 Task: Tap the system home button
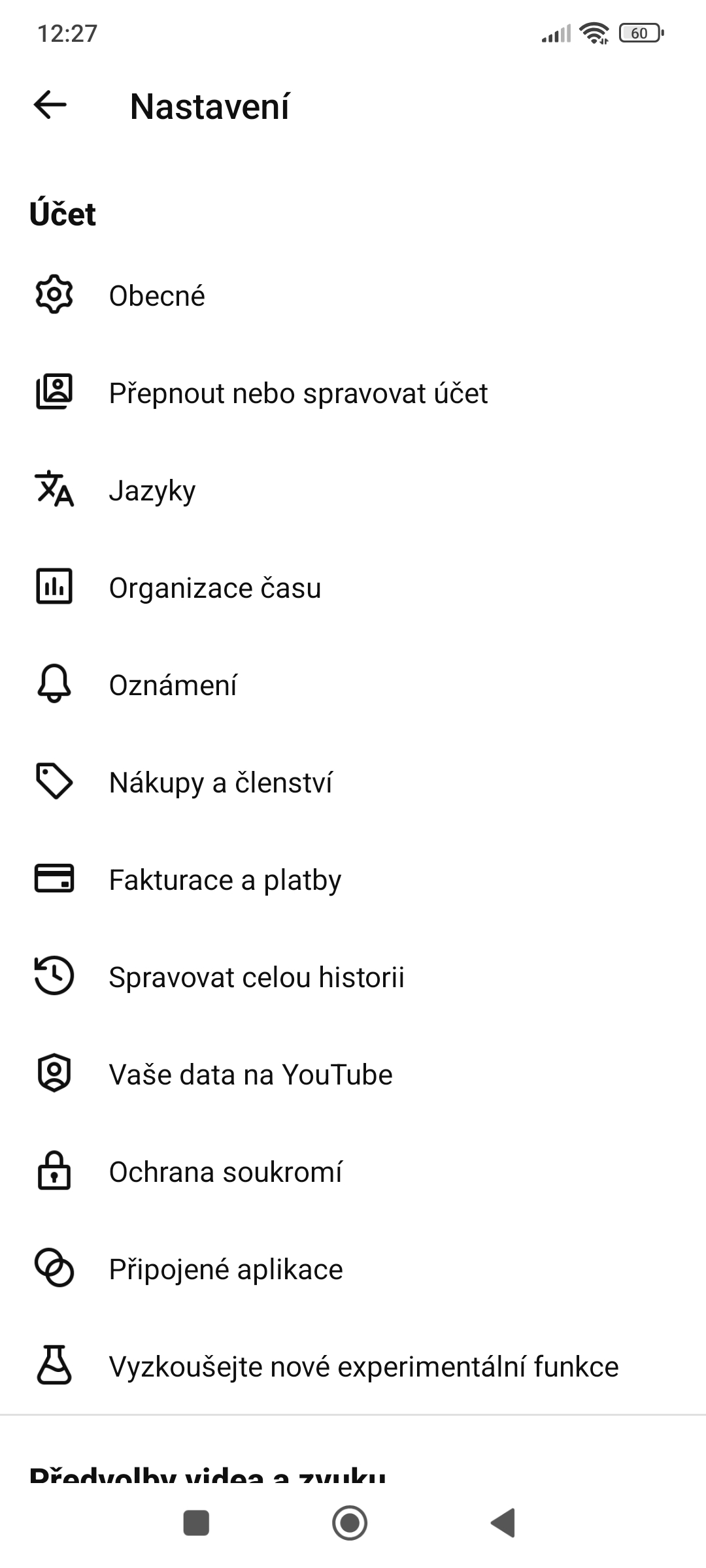pyautogui.click(x=350, y=1523)
